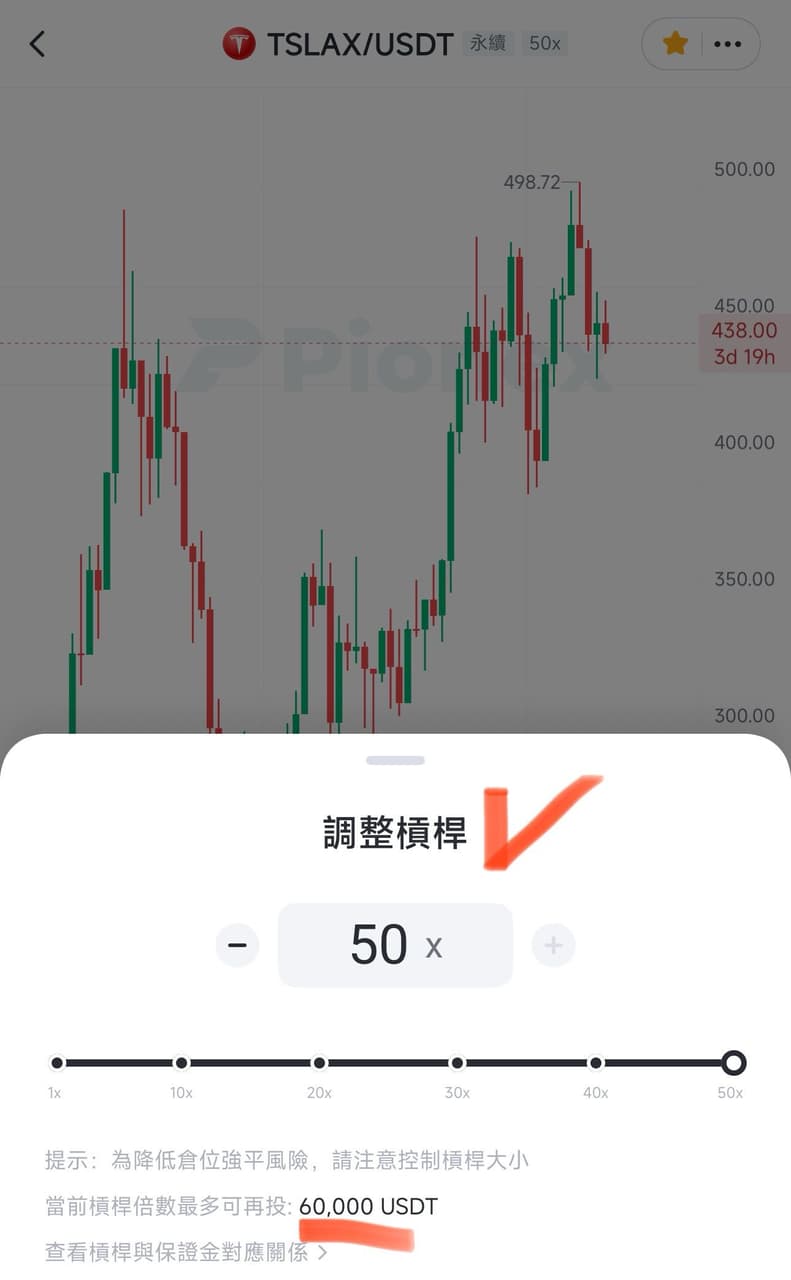Select the 1x mark on the leverage slider

click(57, 1063)
